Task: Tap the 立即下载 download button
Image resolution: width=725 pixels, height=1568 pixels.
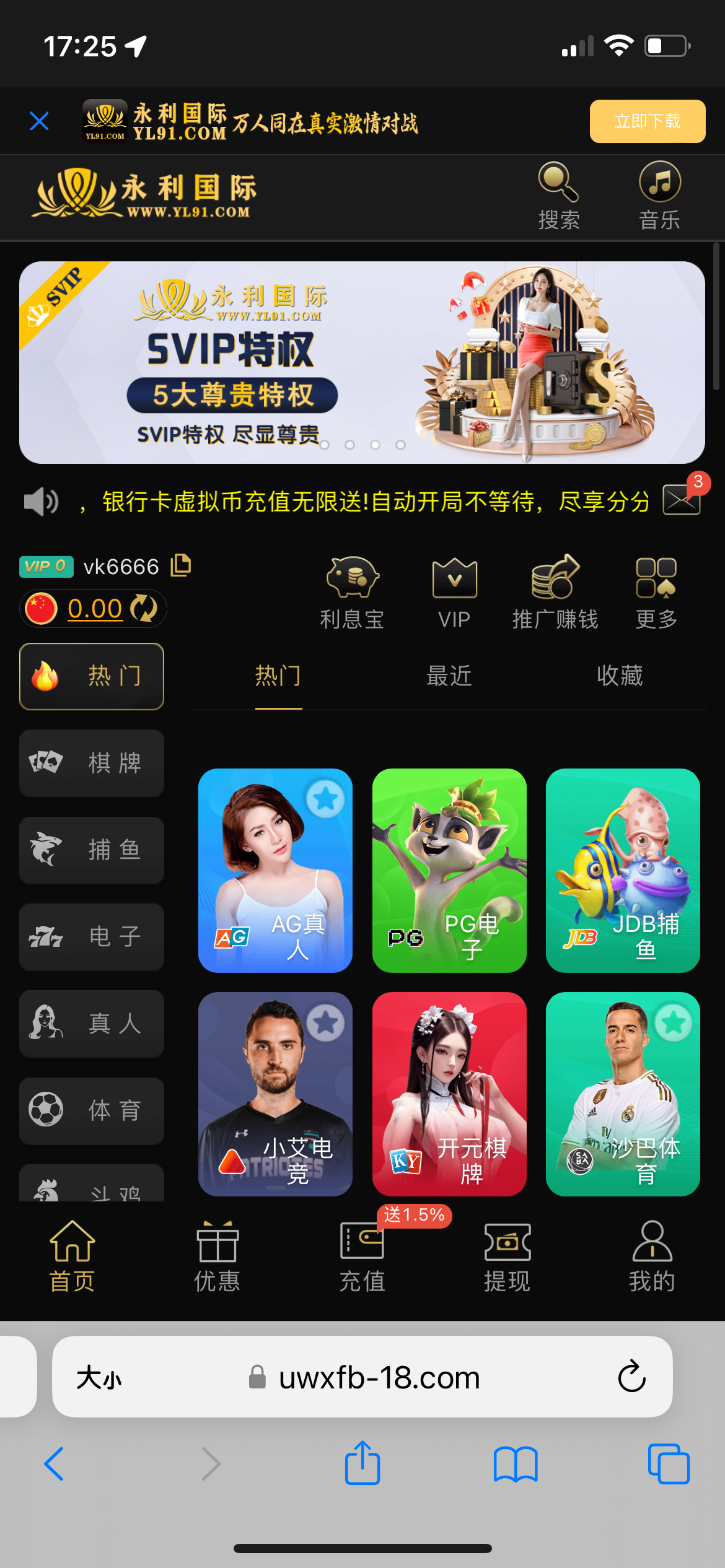Action: pos(647,121)
